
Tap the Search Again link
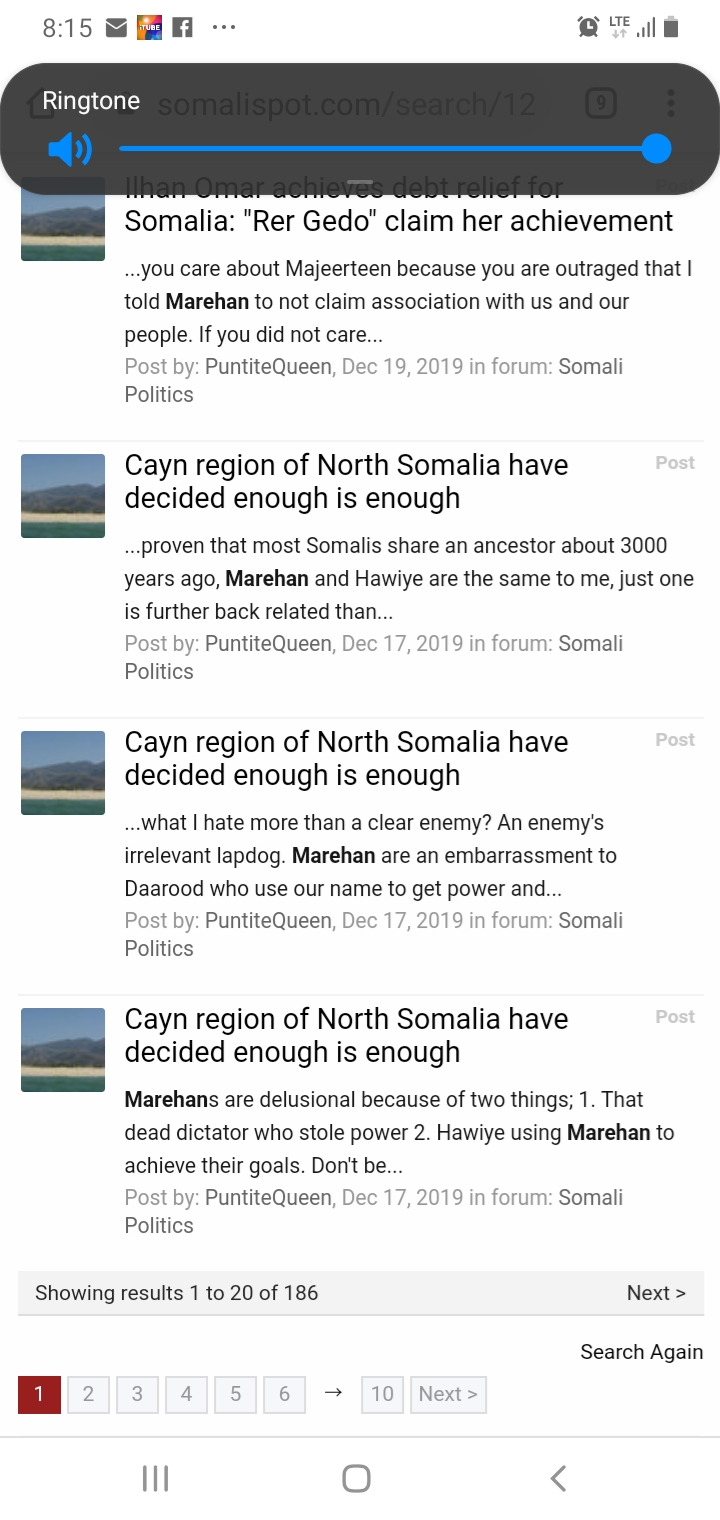pos(641,1352)
